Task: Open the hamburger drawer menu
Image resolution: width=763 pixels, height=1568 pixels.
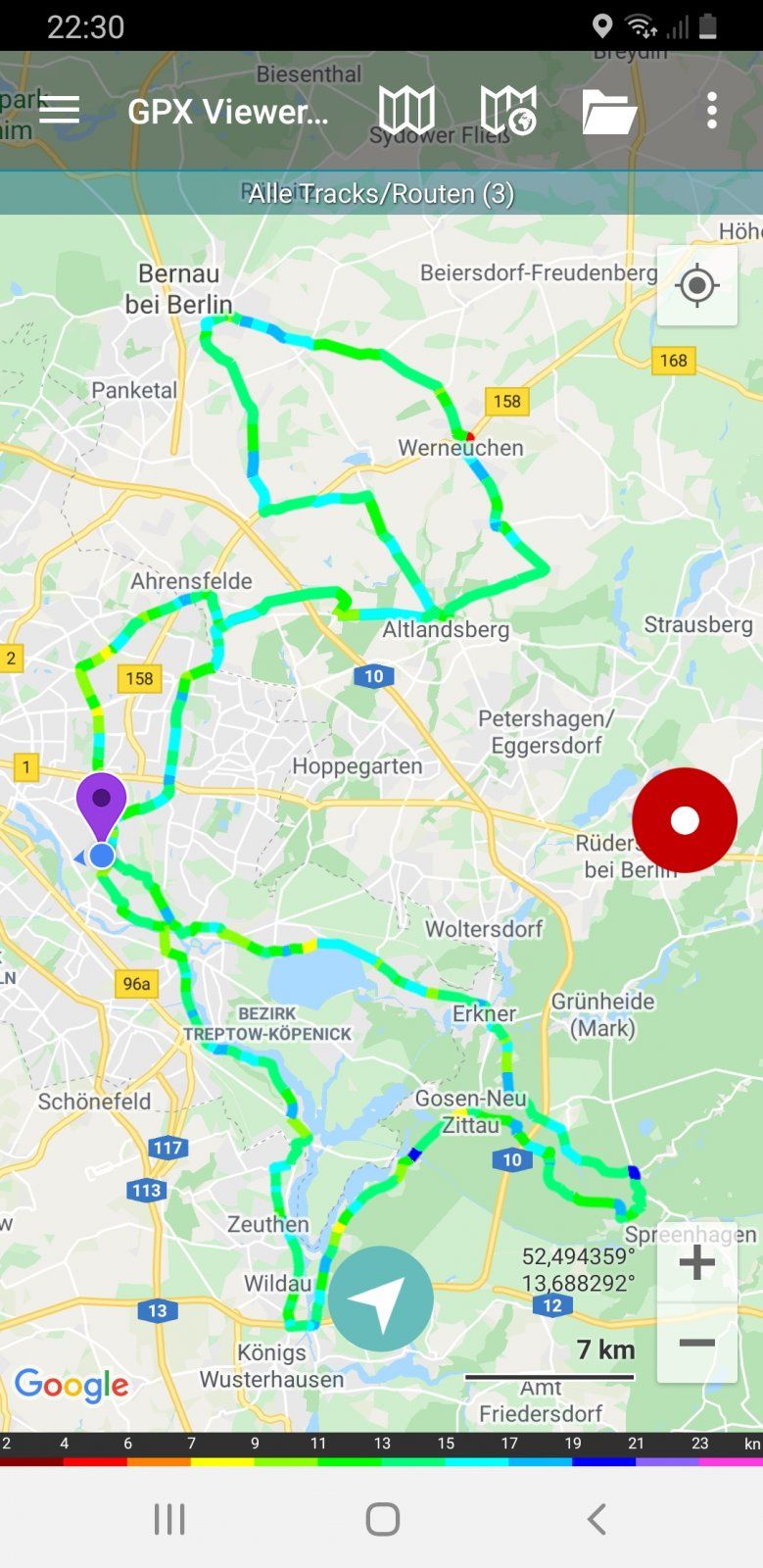Action: 59,110
